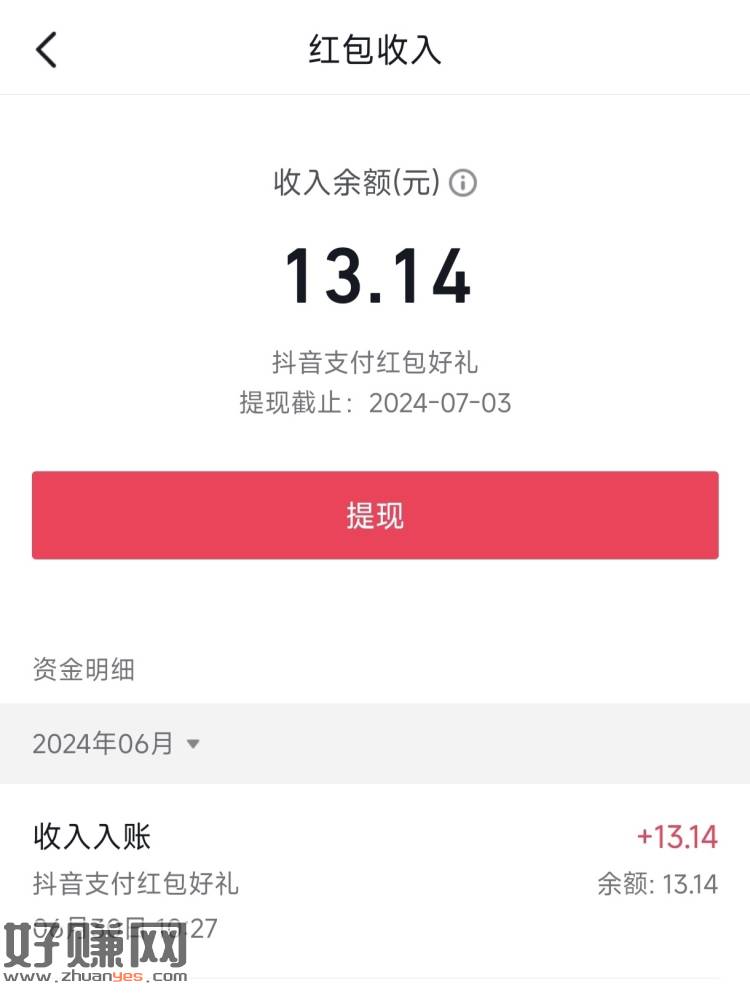Go back using the top-left arrow
The width and height of the screenshot is (750, 1000).
pos(46,50)
